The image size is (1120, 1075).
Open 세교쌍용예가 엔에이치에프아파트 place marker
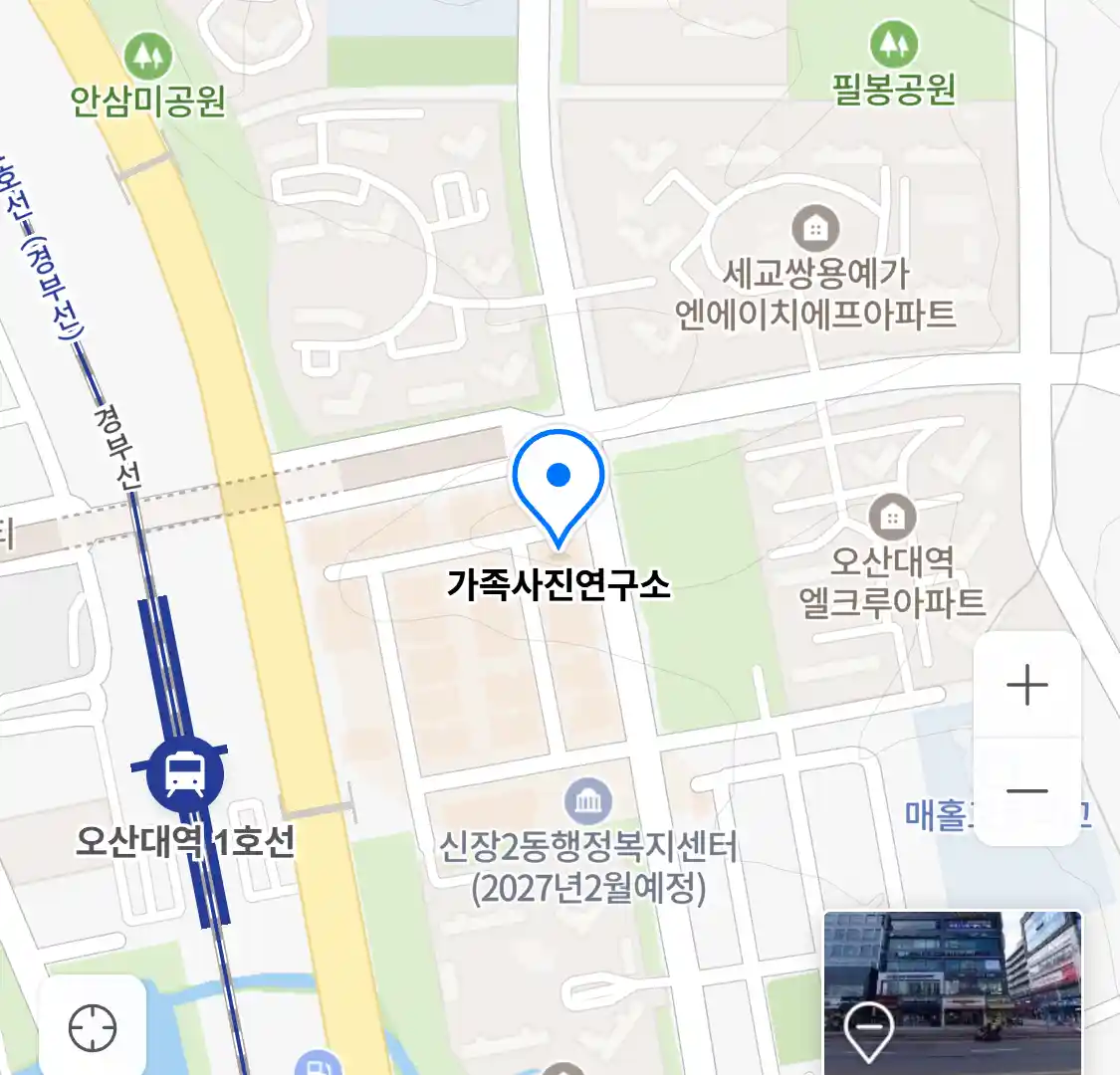click(x=815, y=229)
